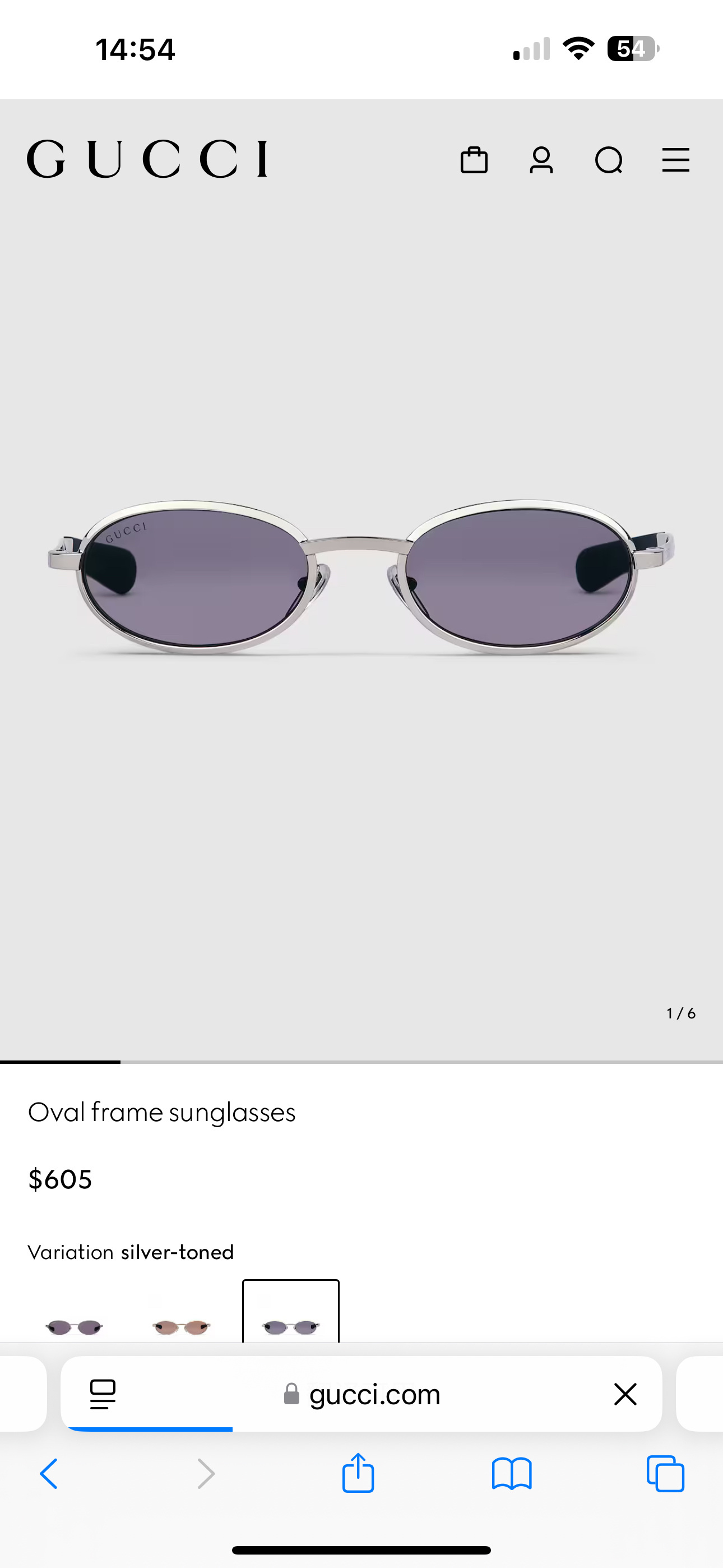Open Safari bookmarks

tap(511, 1474)
